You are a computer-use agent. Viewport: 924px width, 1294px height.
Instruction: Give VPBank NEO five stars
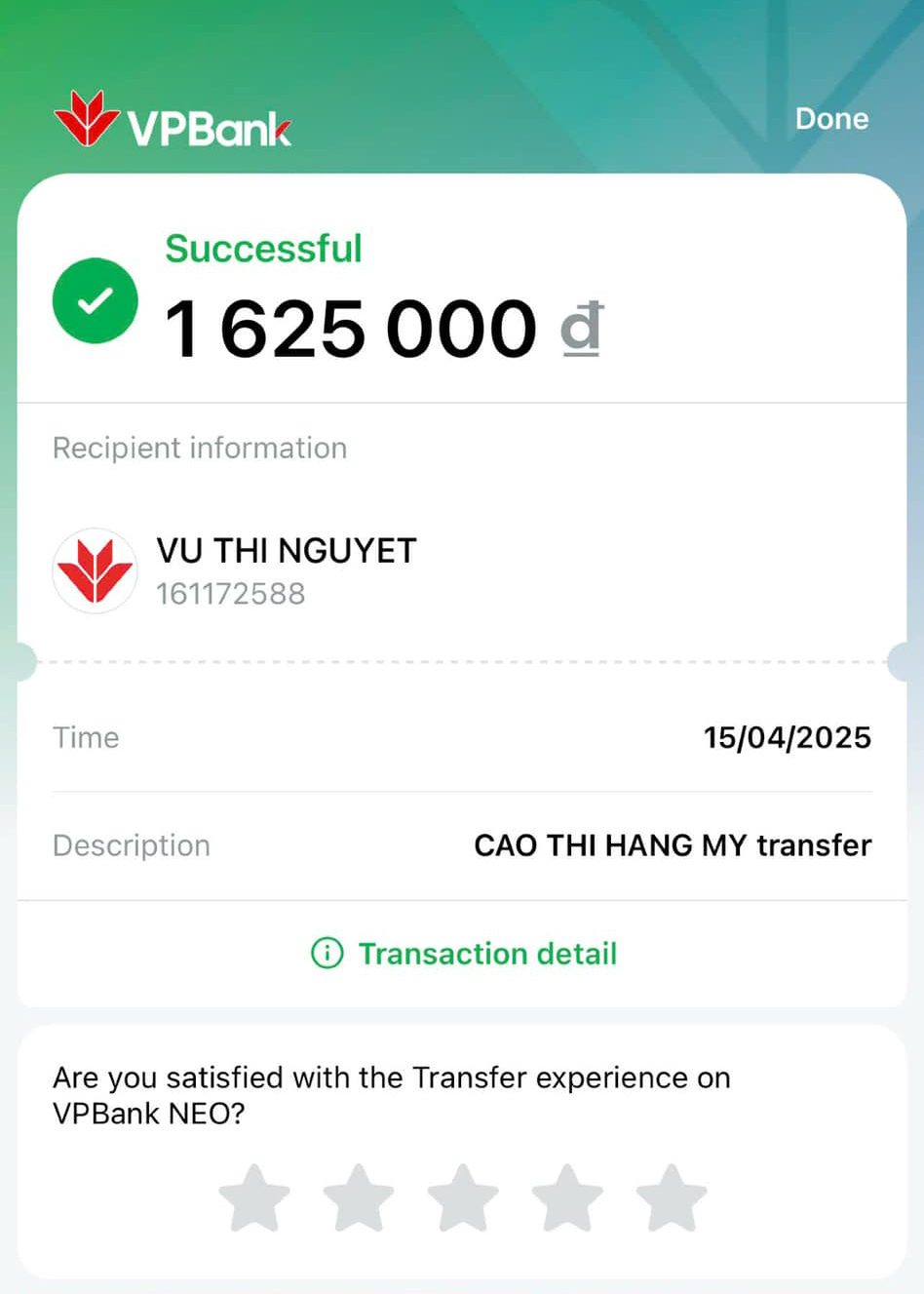pos(672,1198)
